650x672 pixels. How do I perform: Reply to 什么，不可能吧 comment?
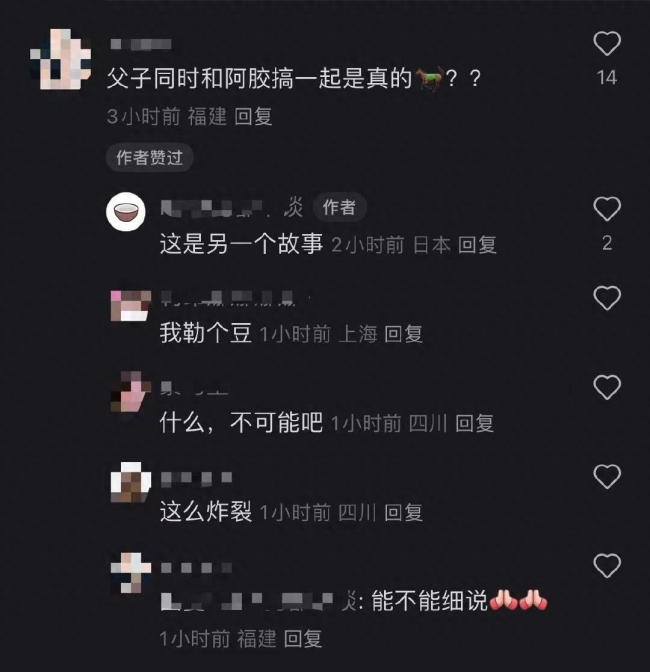pos(475,423)
